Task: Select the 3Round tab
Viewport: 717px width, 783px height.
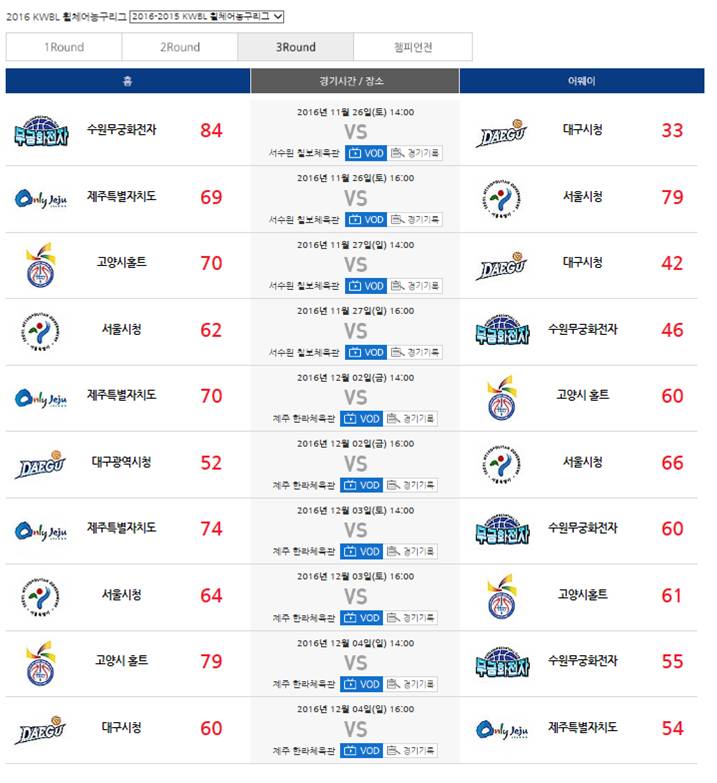Action: (296, 47)
